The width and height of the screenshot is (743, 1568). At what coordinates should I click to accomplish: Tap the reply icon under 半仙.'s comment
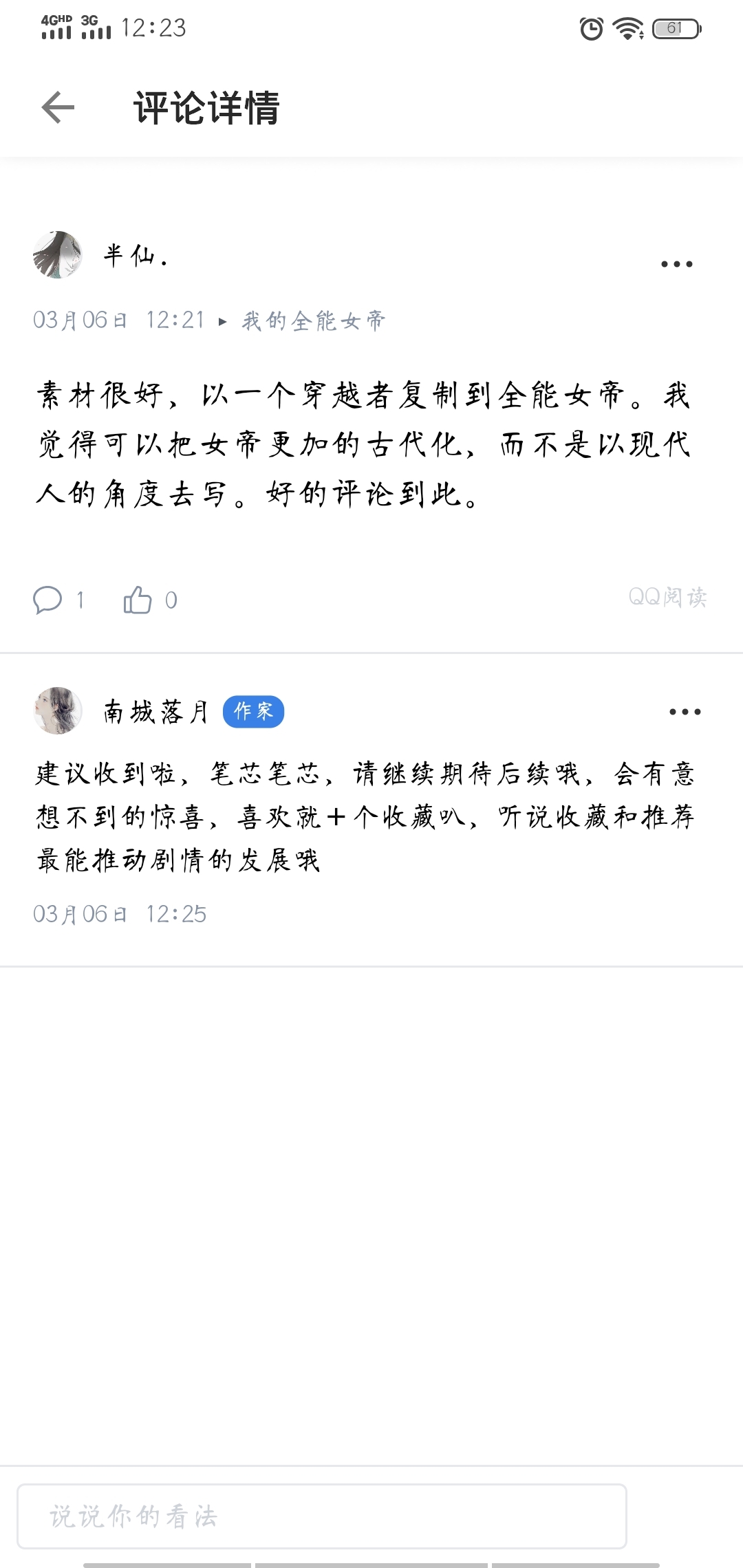[x=48, y=600]
